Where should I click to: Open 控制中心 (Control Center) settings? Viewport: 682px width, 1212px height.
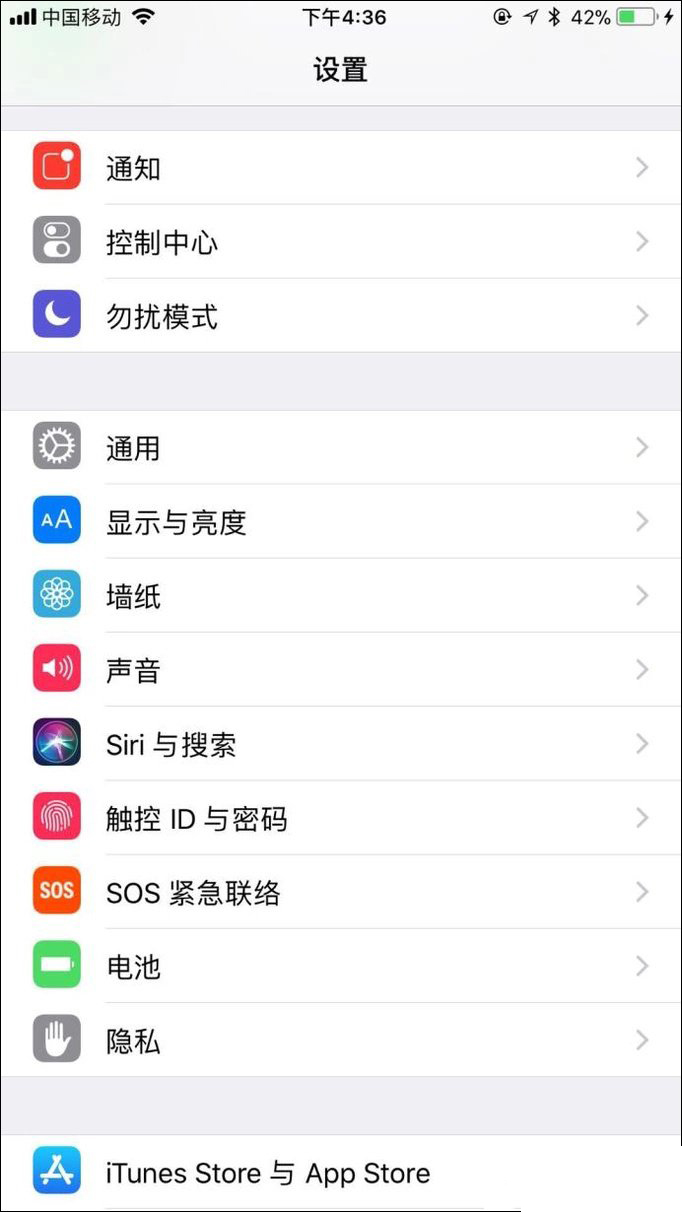click(340, 242)
